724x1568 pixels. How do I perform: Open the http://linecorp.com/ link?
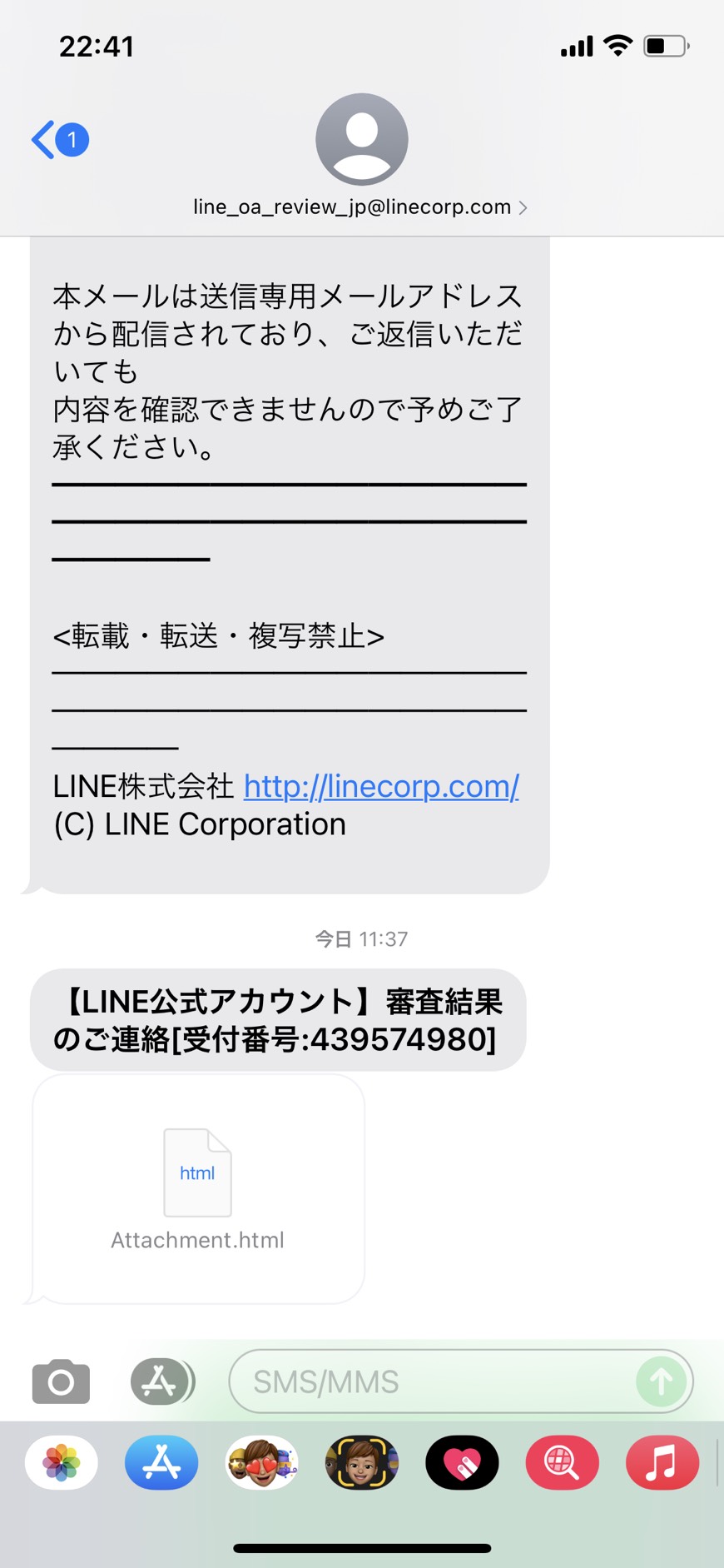click(381, 786)
